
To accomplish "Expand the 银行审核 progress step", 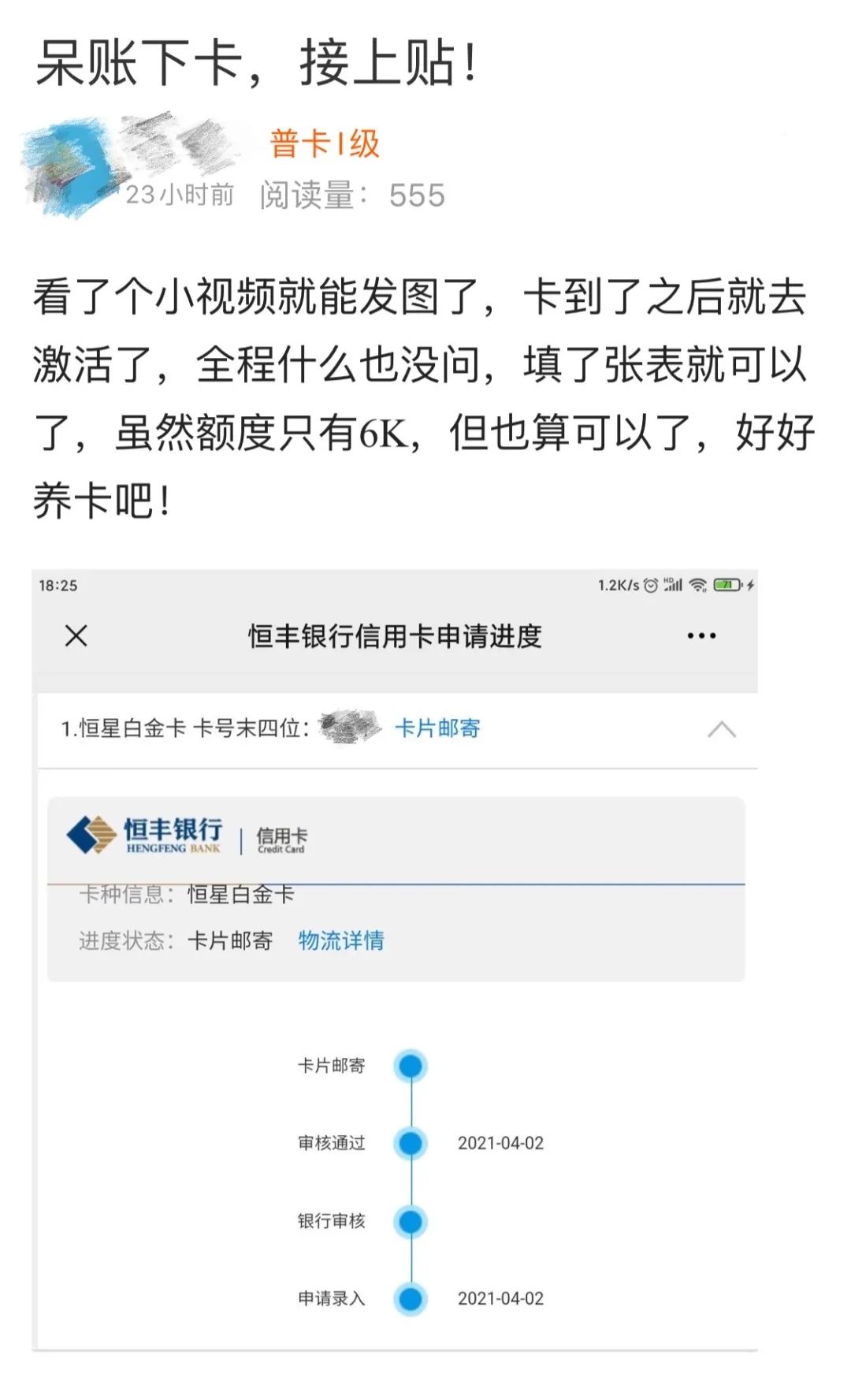I will tap(410, 1220).
